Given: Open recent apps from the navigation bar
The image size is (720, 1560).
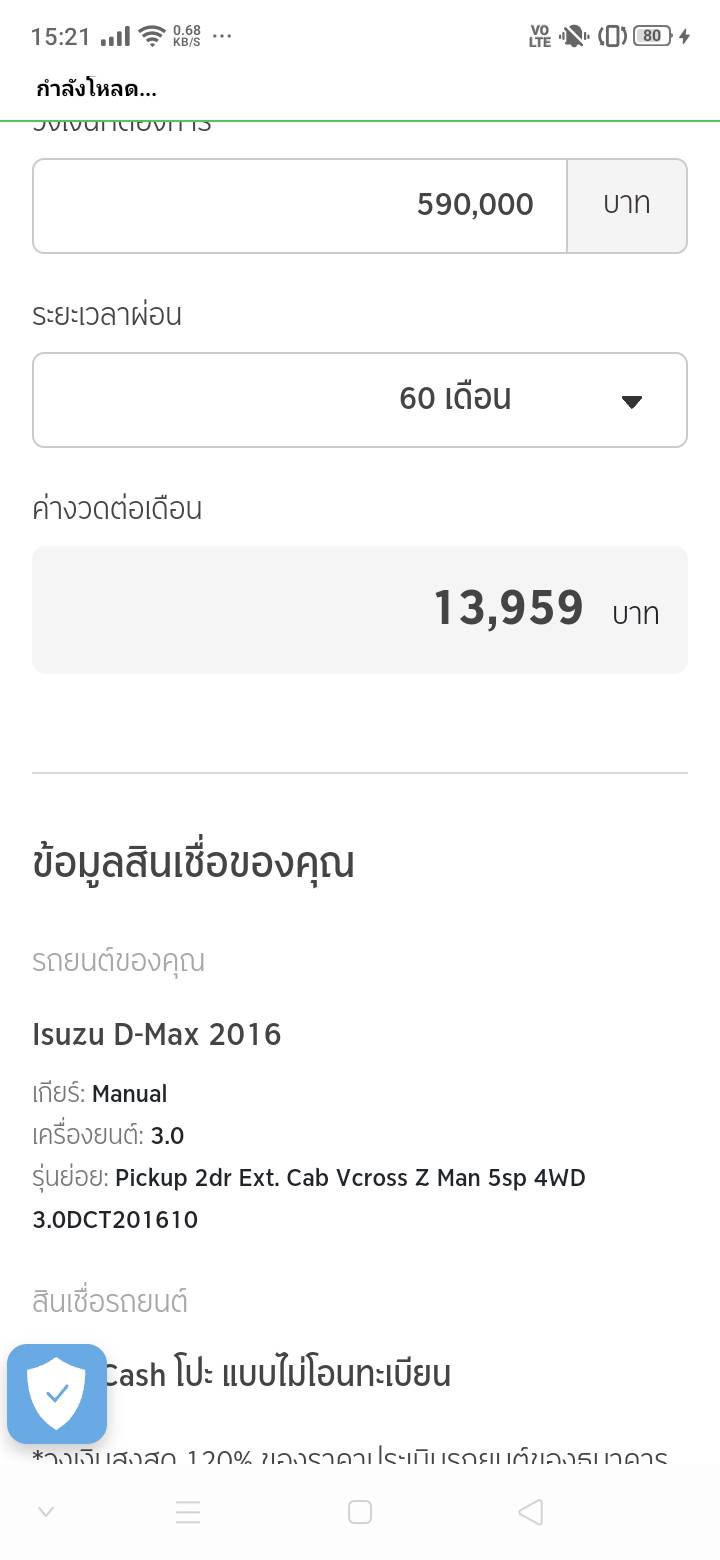Looking at the screenshot, I should [x=188, y=1512].
